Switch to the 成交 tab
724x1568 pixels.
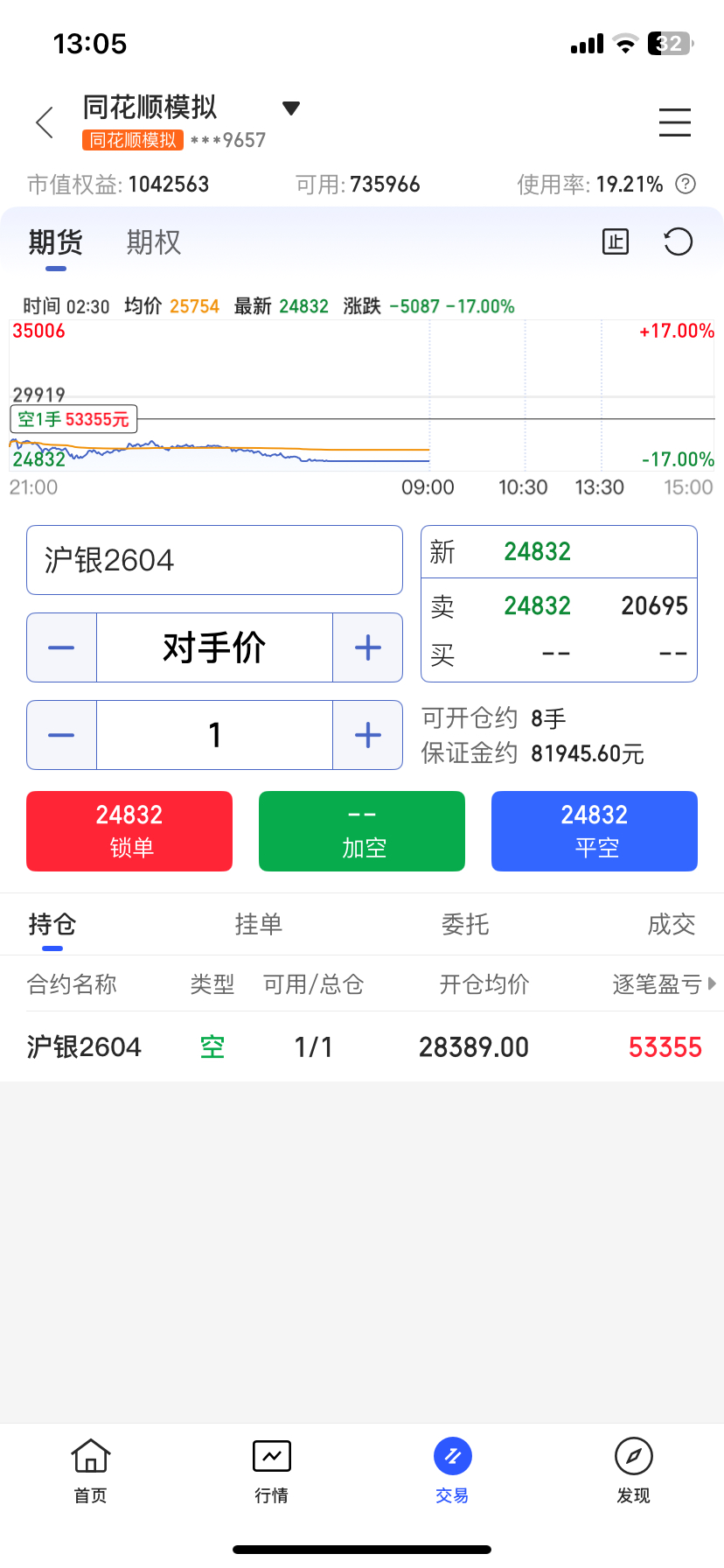671,925
